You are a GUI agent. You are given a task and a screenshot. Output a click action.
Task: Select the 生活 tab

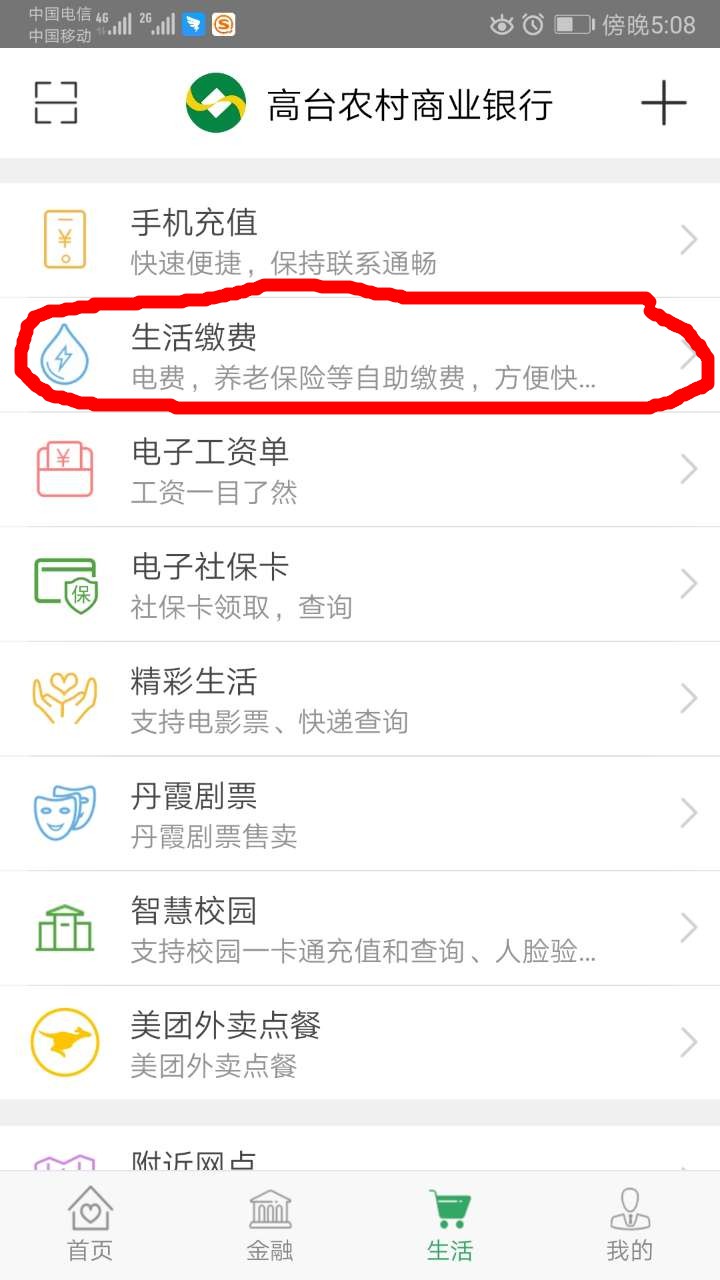pos(450,1225)
